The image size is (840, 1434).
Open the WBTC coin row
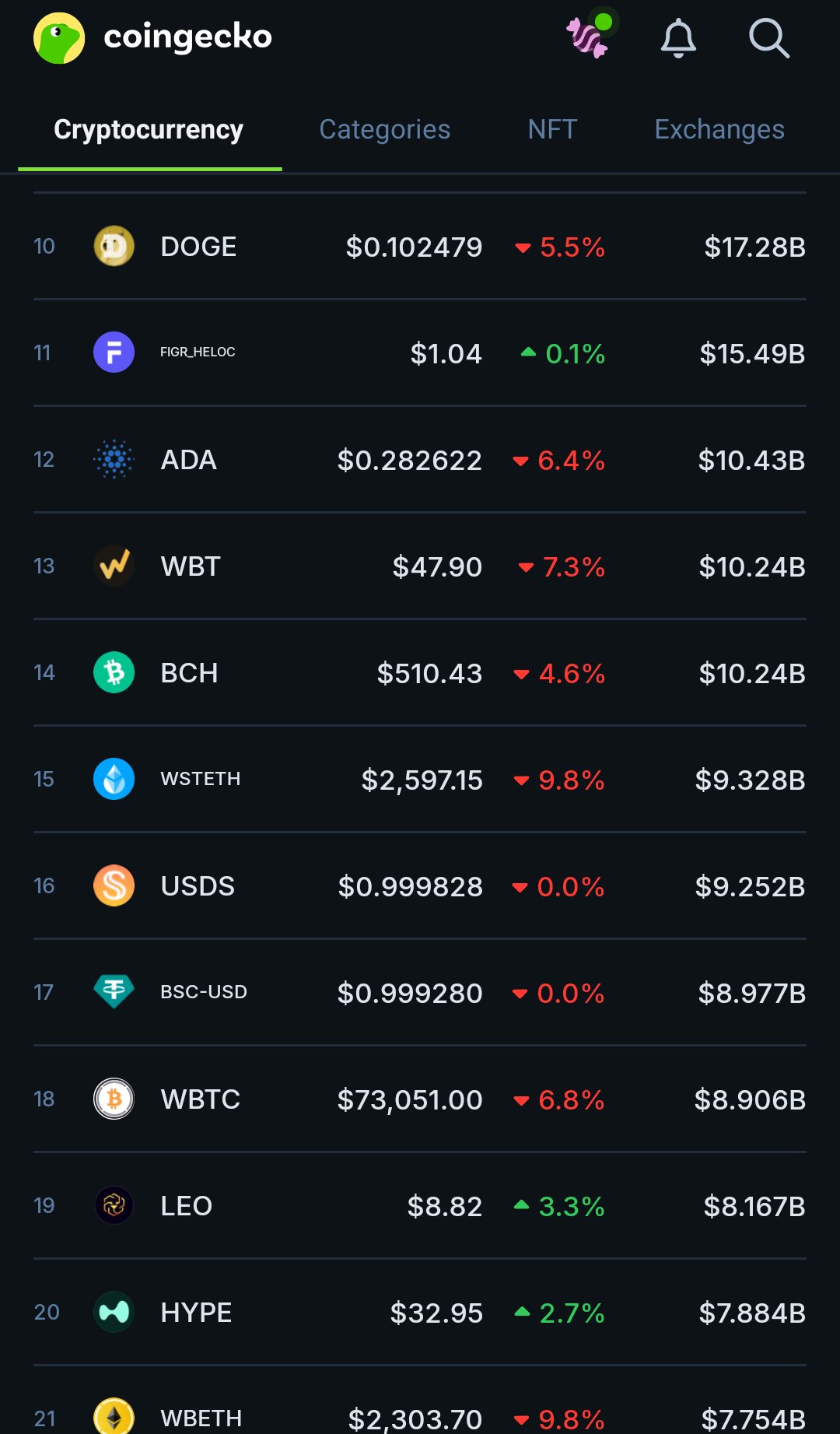pos(420,1099)
